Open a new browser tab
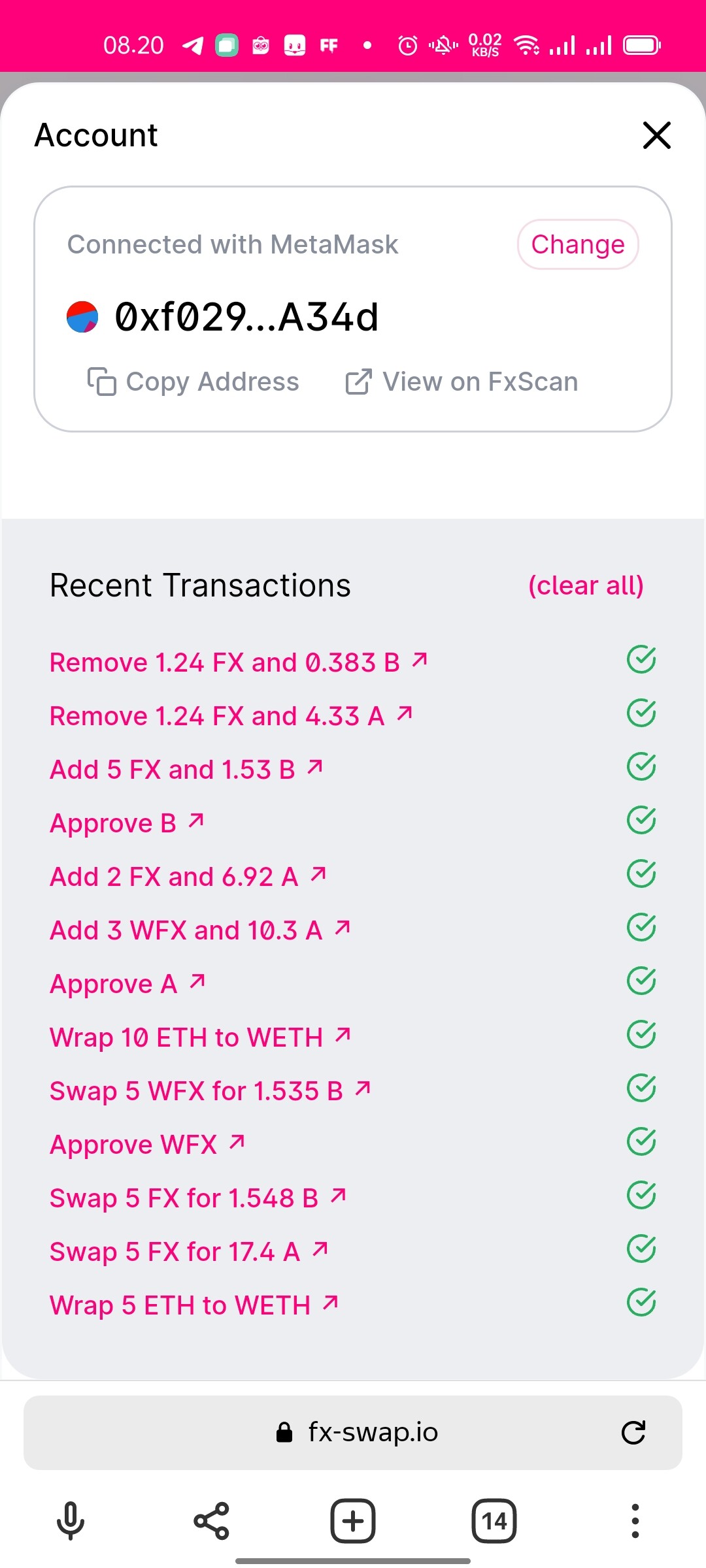 pos(353,1521)
